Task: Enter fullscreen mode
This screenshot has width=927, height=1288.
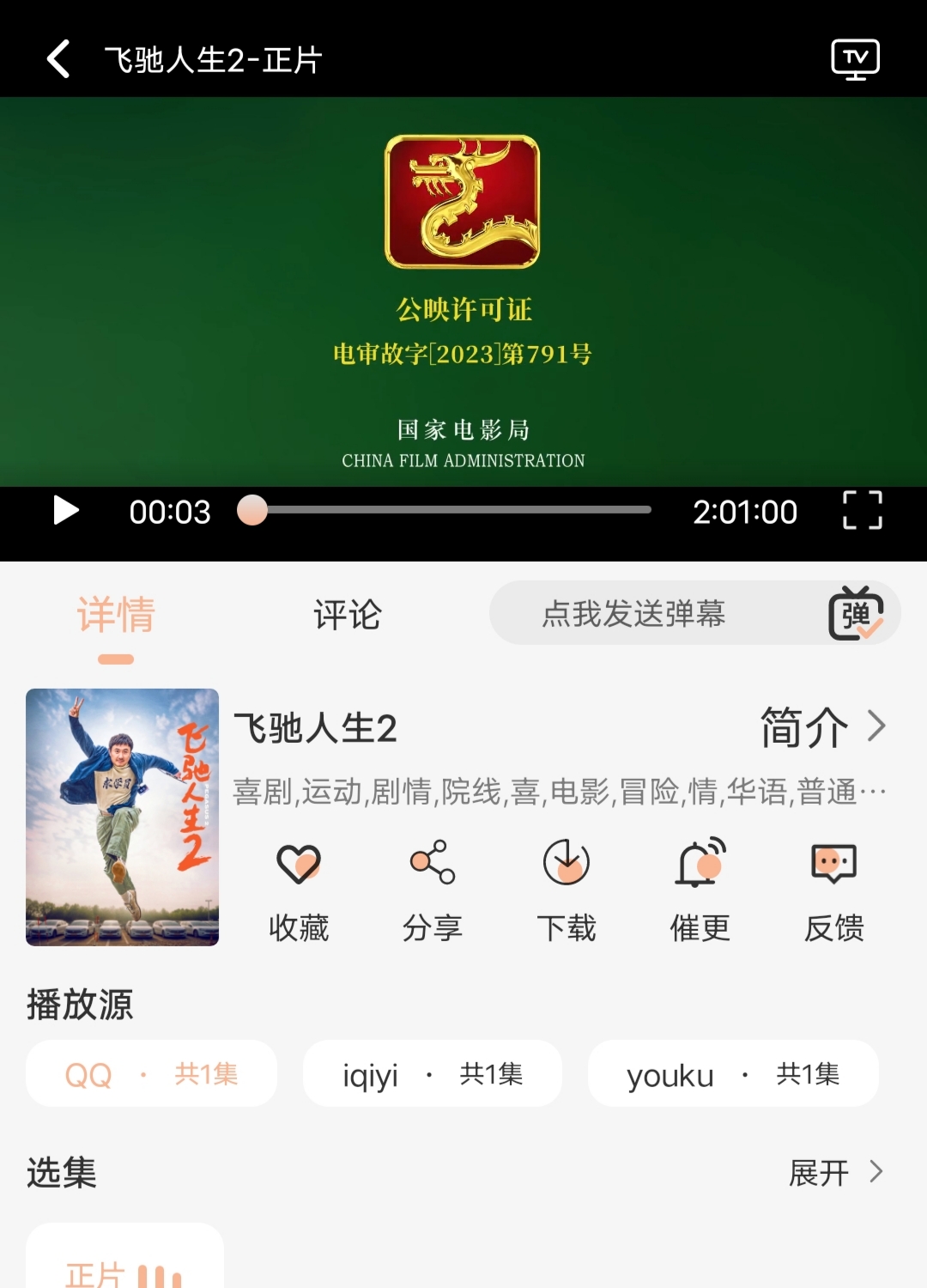Action: click(862, 511)
